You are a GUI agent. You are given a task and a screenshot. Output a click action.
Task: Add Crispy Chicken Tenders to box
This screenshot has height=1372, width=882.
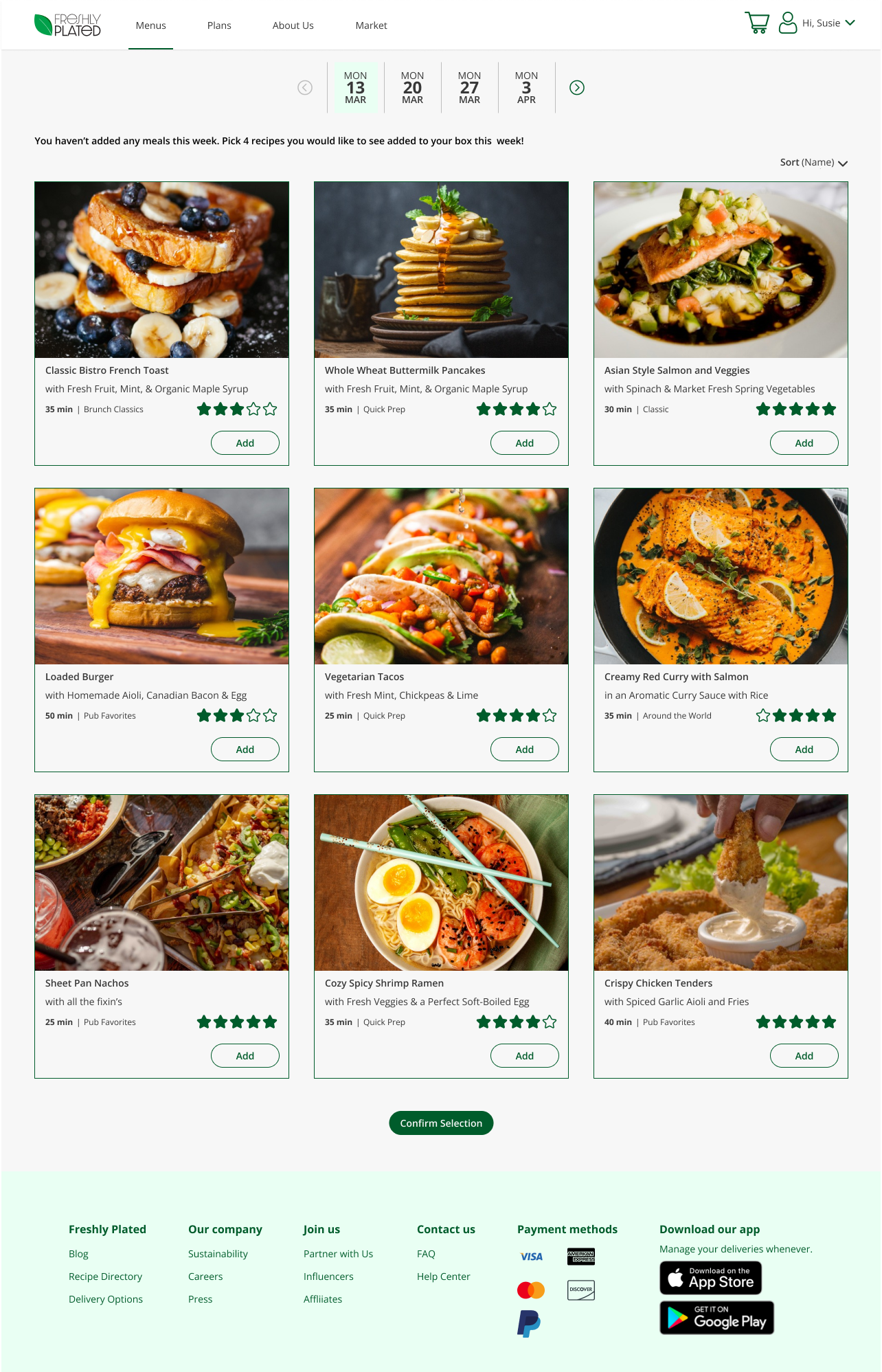tap(804, 1056)
